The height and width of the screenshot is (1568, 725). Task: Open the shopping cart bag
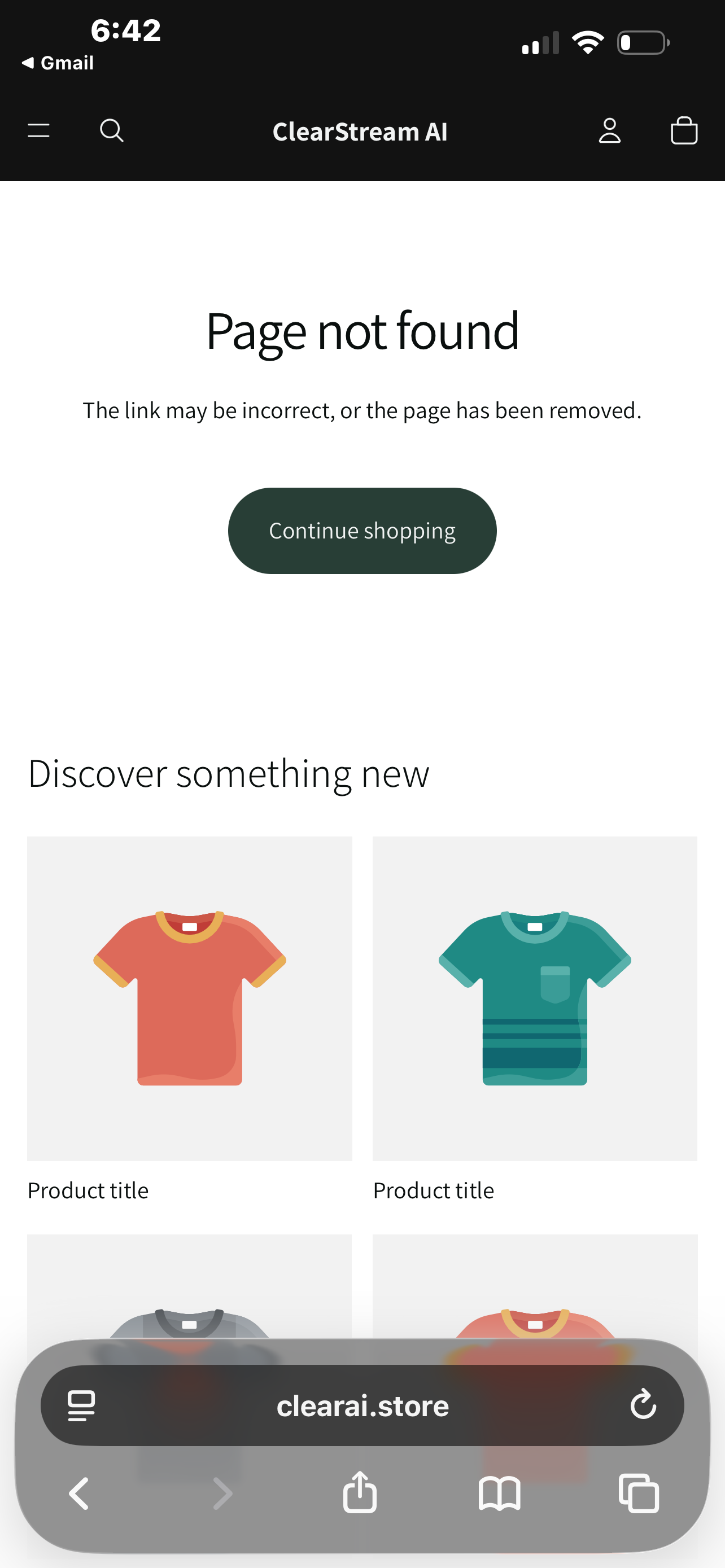(x=684, y=131)
